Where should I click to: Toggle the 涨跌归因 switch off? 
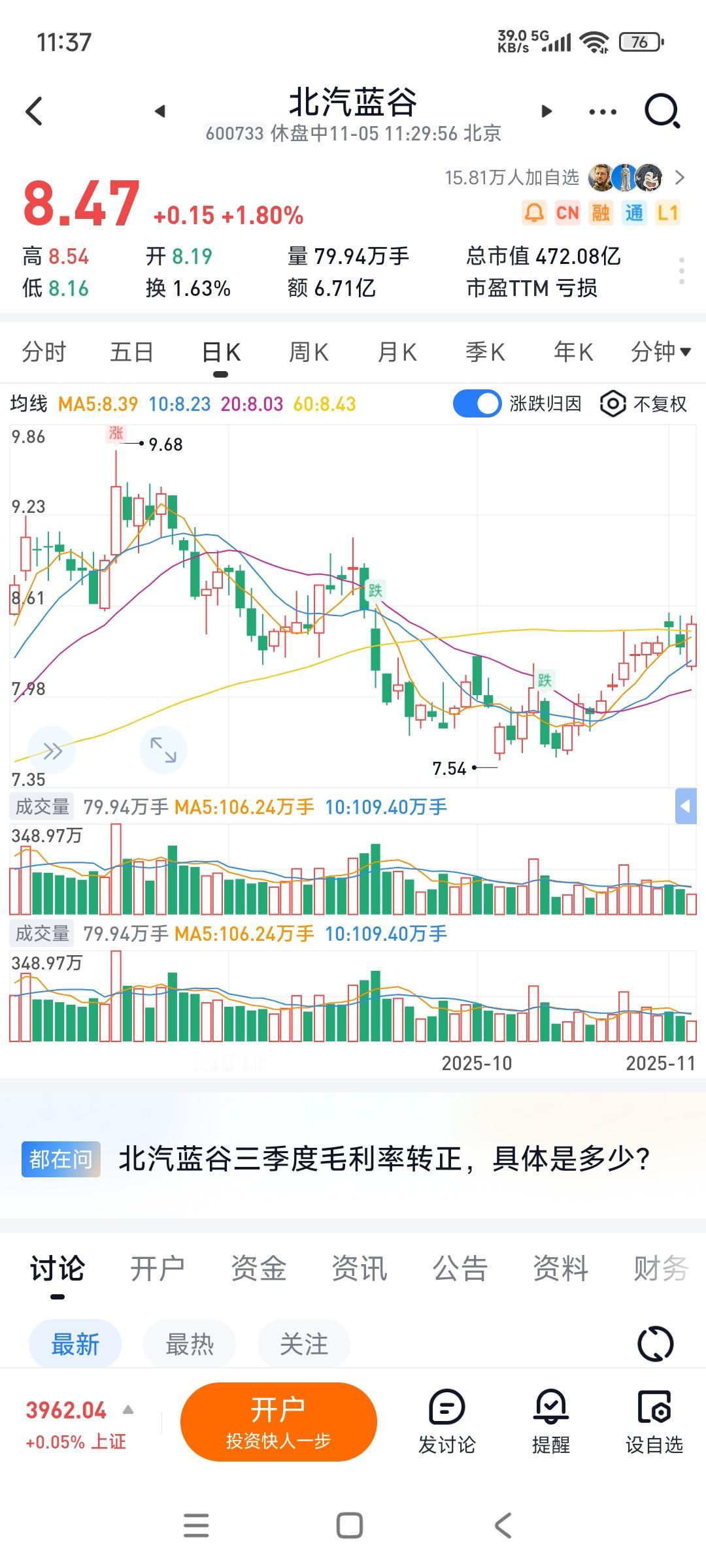(477, 404)
